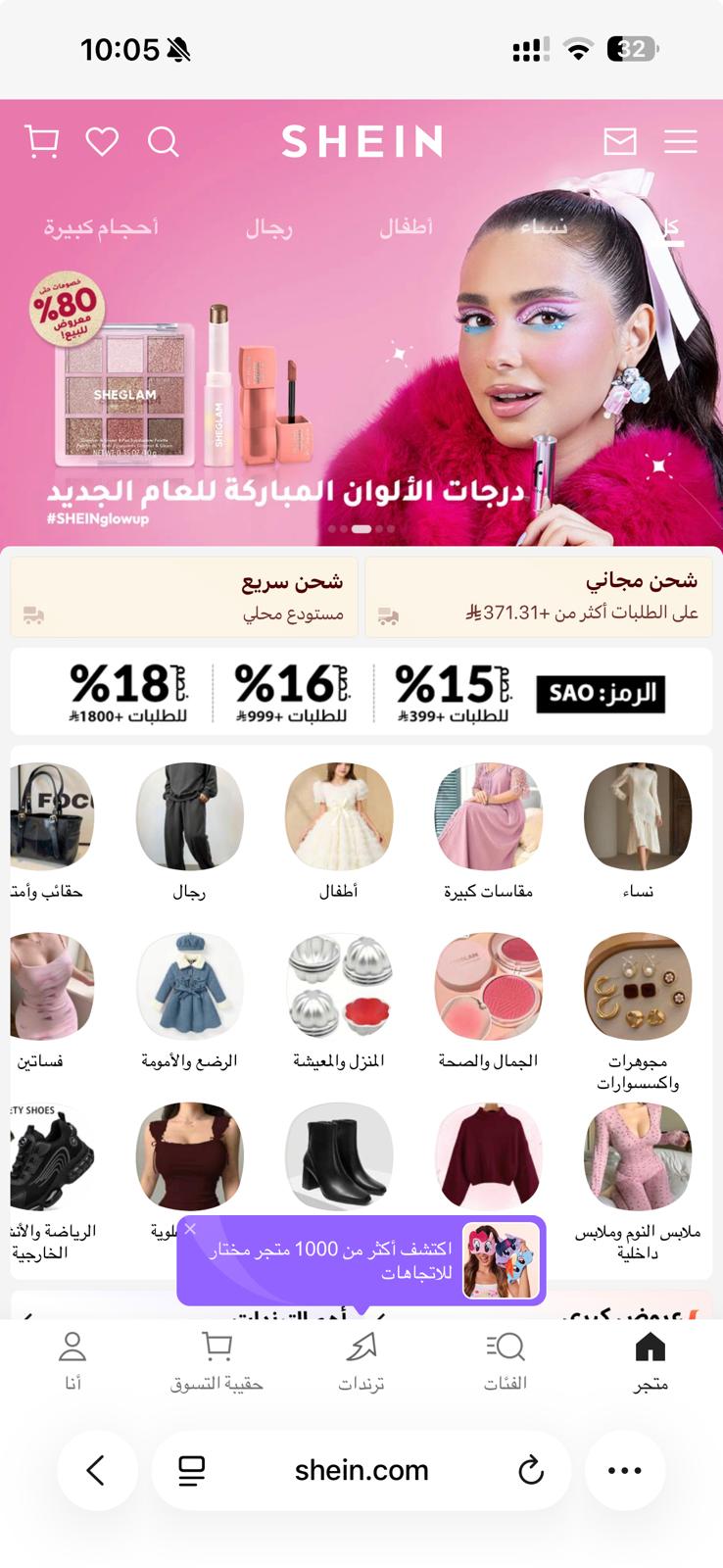
Task: Switch to the أطفال top tab
Action: (x=406, y=227)
